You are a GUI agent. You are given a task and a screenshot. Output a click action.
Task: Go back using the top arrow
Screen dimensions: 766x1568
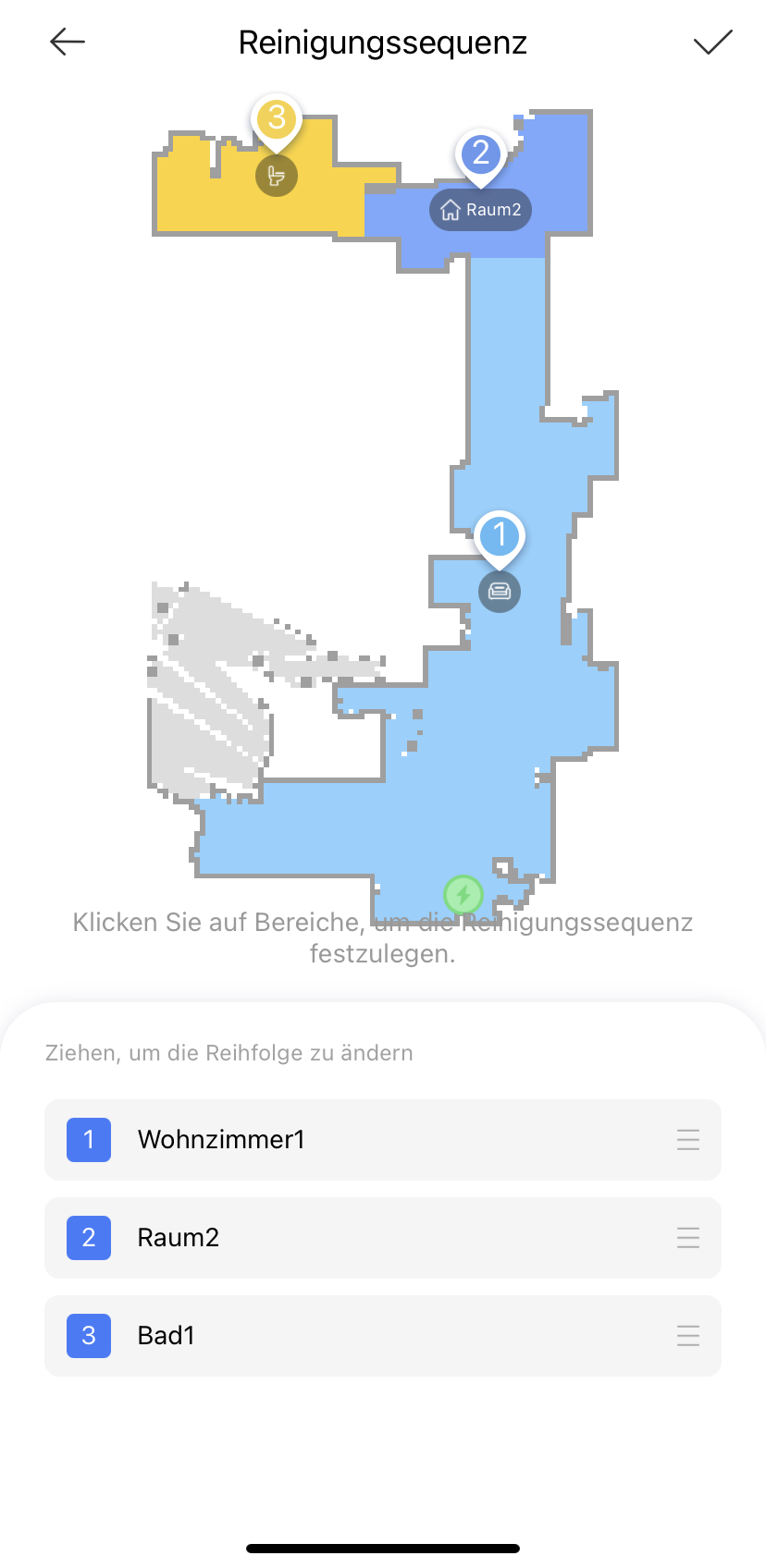tap(68, 42)
